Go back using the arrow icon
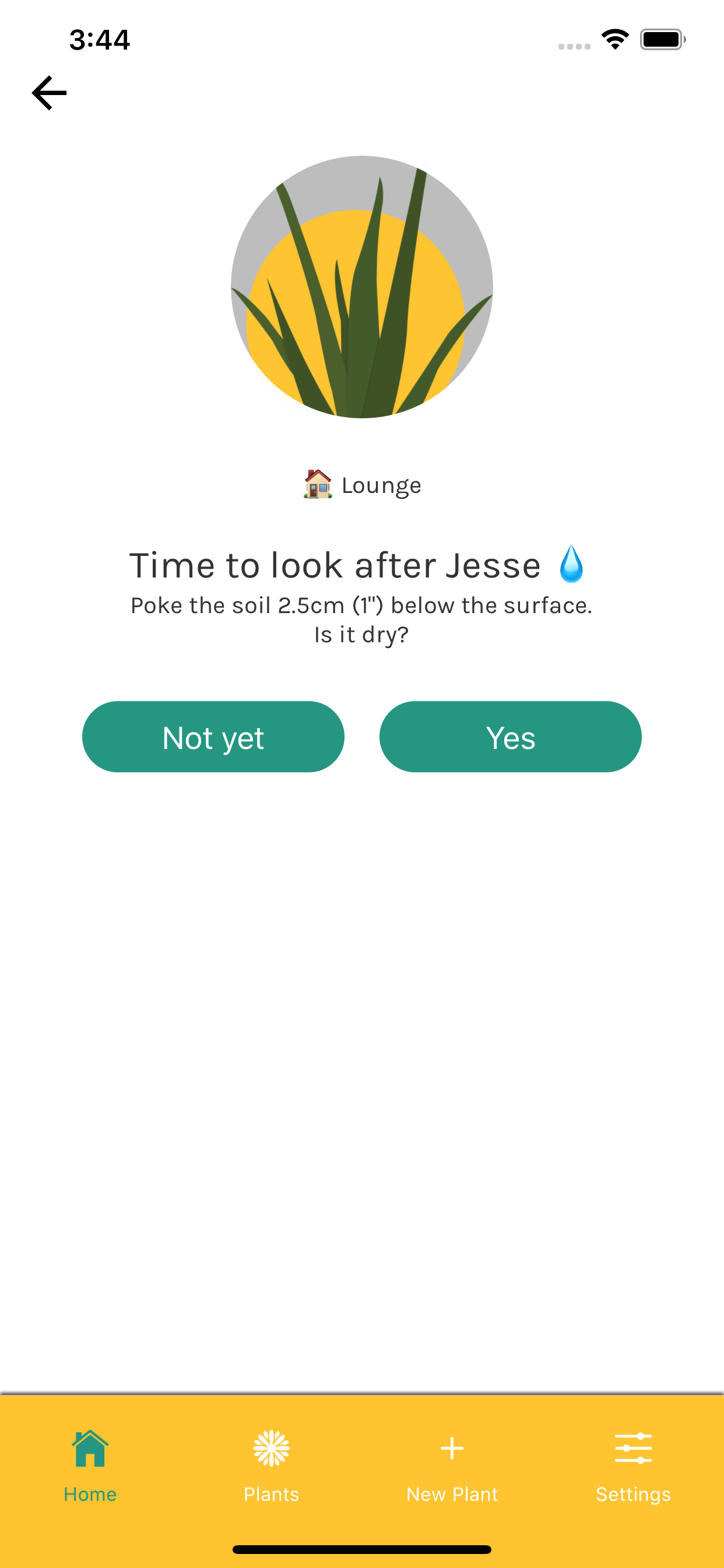724x1568 pixels. [50, 93]
